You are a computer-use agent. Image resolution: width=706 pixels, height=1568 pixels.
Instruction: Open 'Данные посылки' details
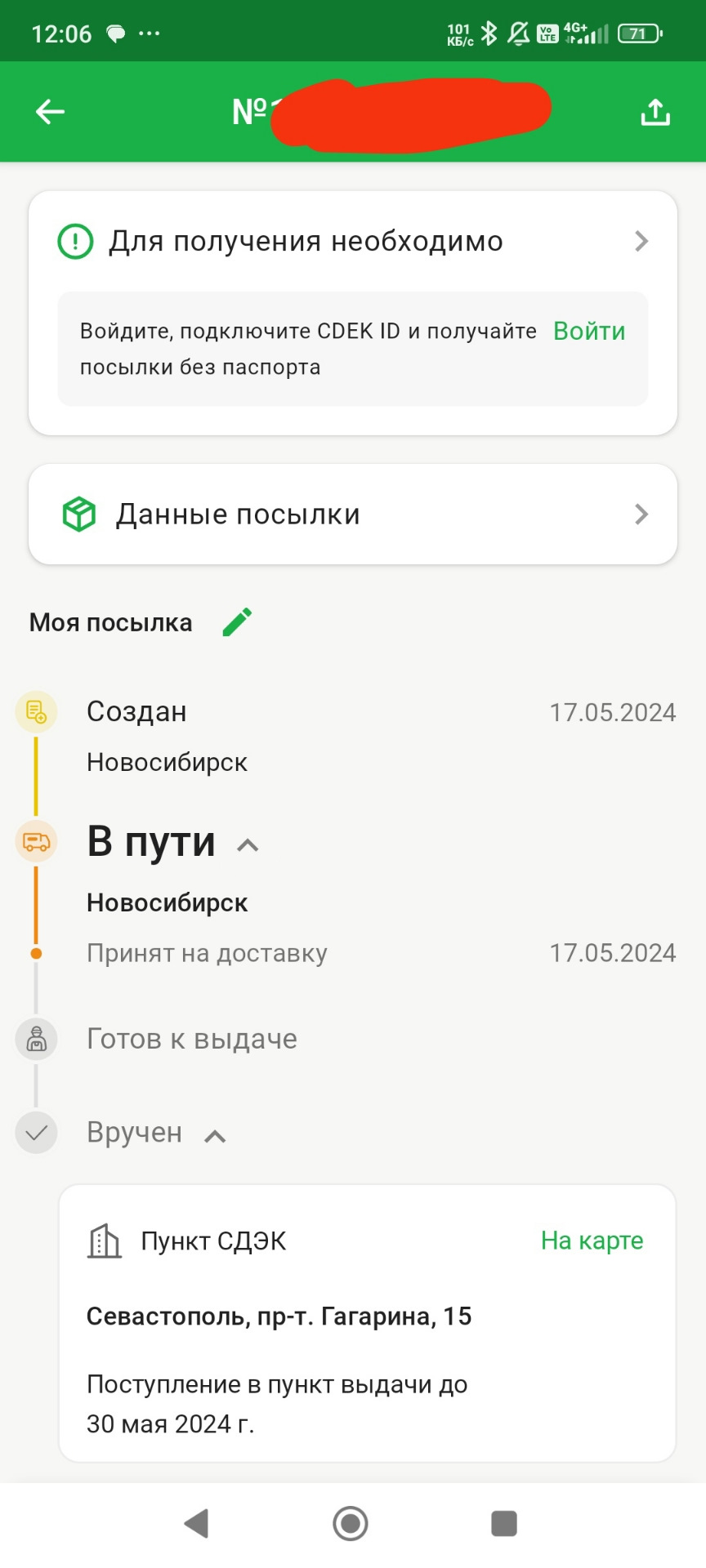(353, 514)
